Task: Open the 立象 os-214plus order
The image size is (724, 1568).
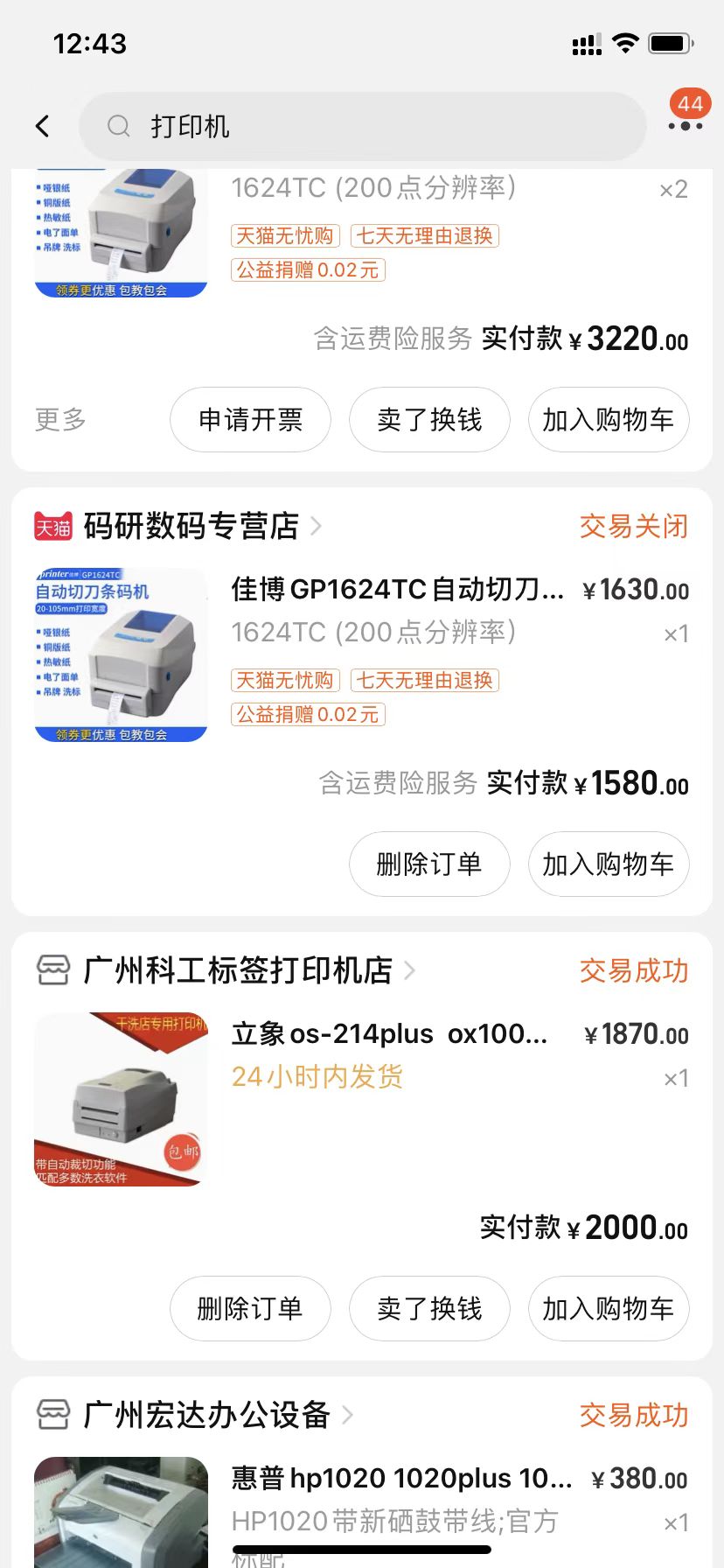Action: click(x=389, y=1034)
